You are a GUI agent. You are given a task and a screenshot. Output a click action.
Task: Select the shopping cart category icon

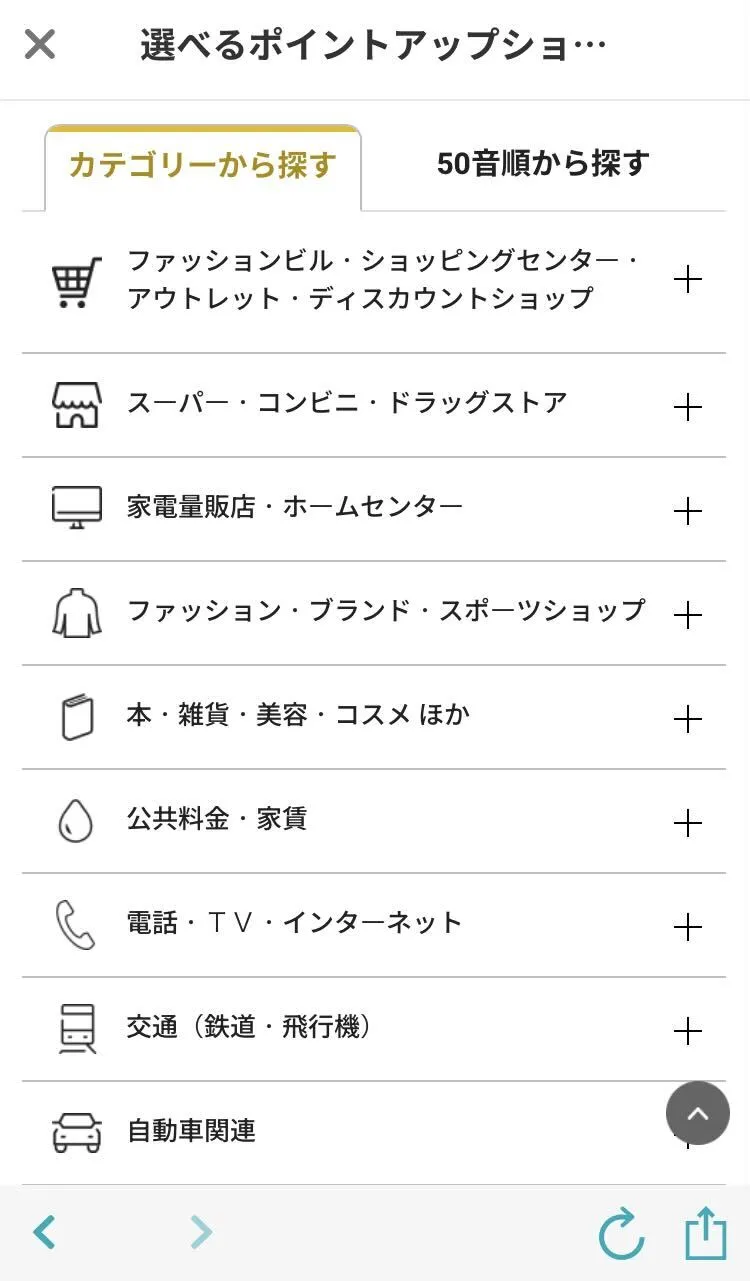coord(76,279)
